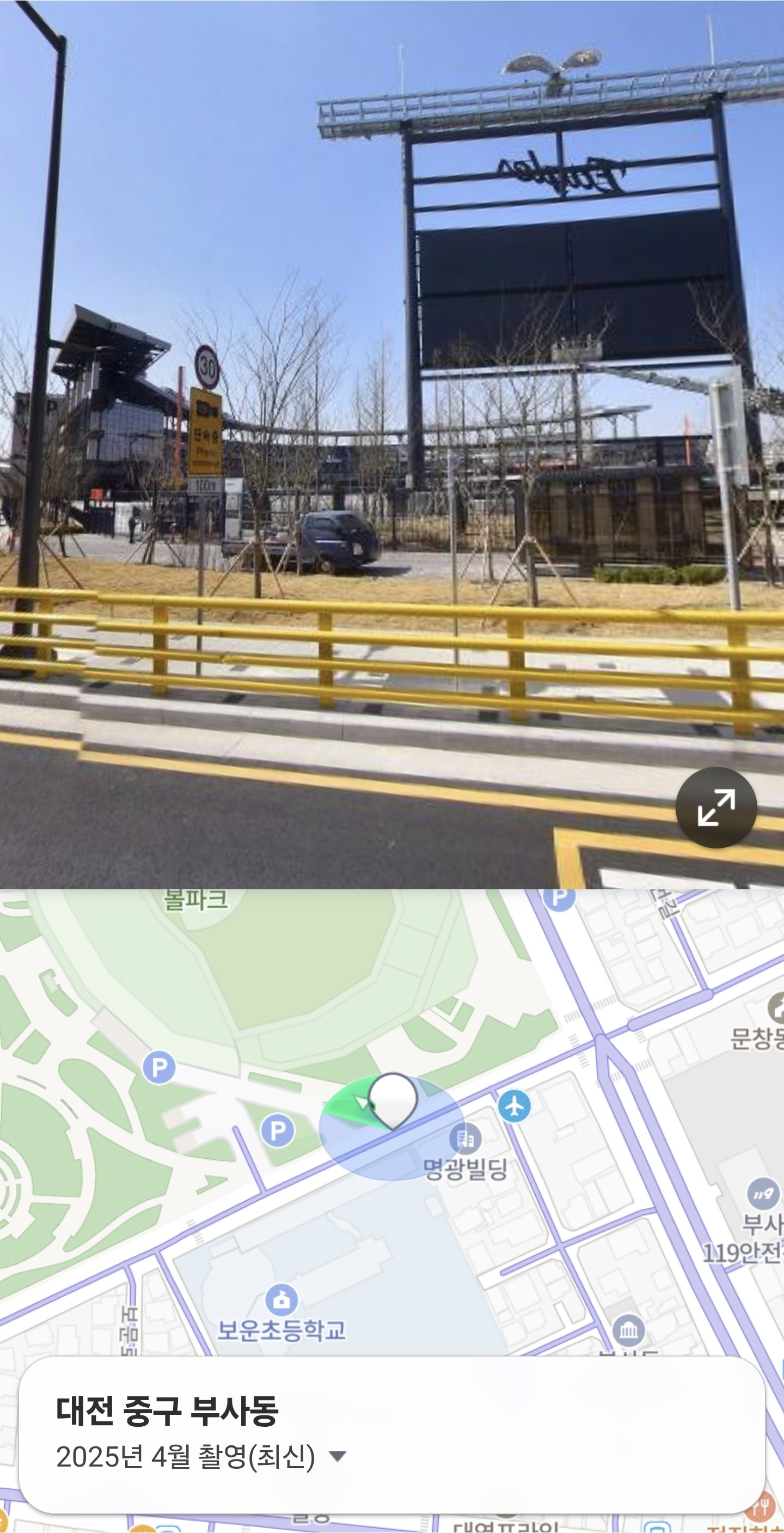Image resolution: width=784 pixels, height=1533 pixels.
Task: Select the 명광빌딩 place marker
Action: click(465, 1138)
